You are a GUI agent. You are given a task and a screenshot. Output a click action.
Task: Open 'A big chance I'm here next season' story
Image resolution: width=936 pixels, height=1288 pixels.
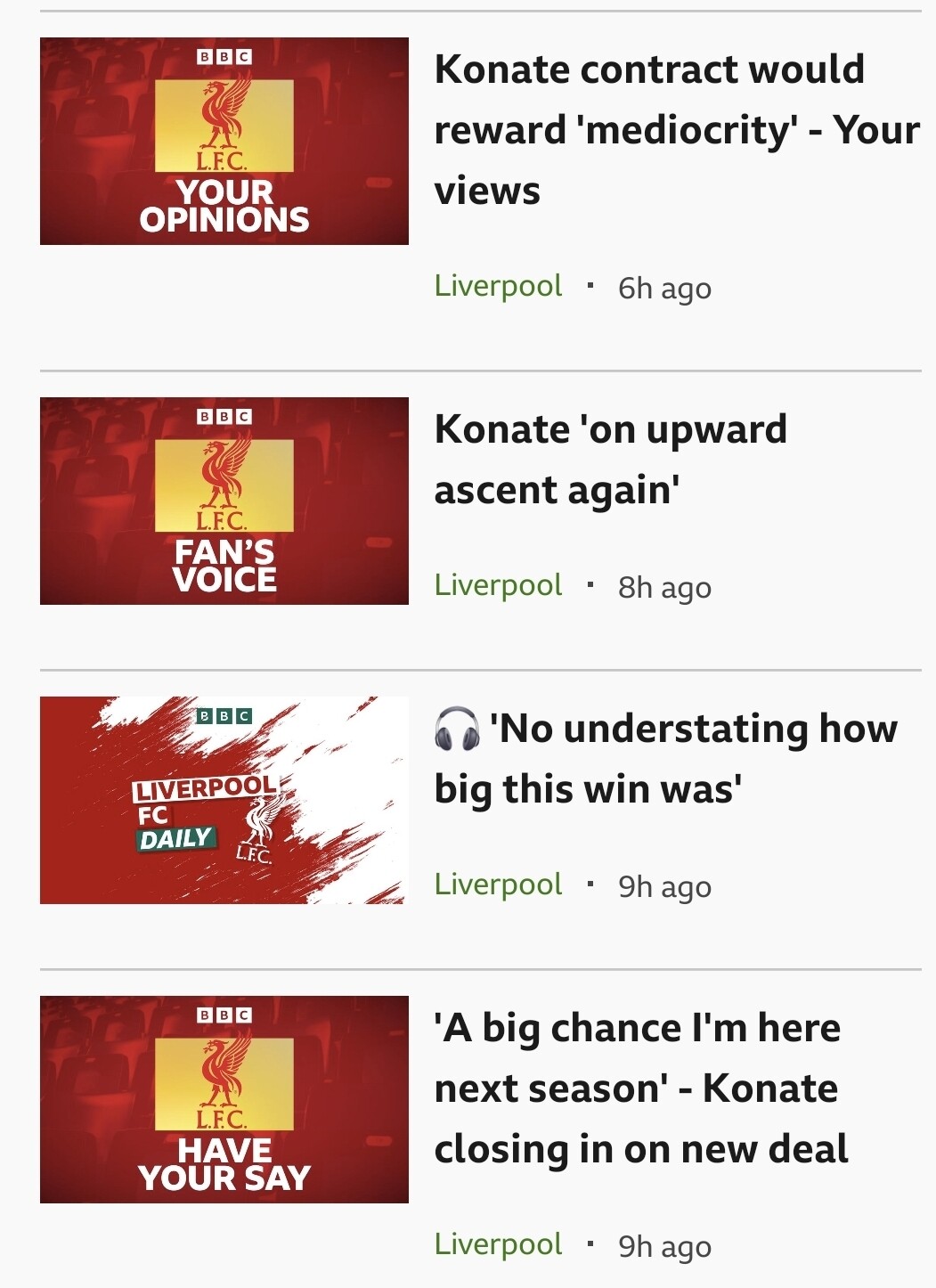coord(640,1088)
